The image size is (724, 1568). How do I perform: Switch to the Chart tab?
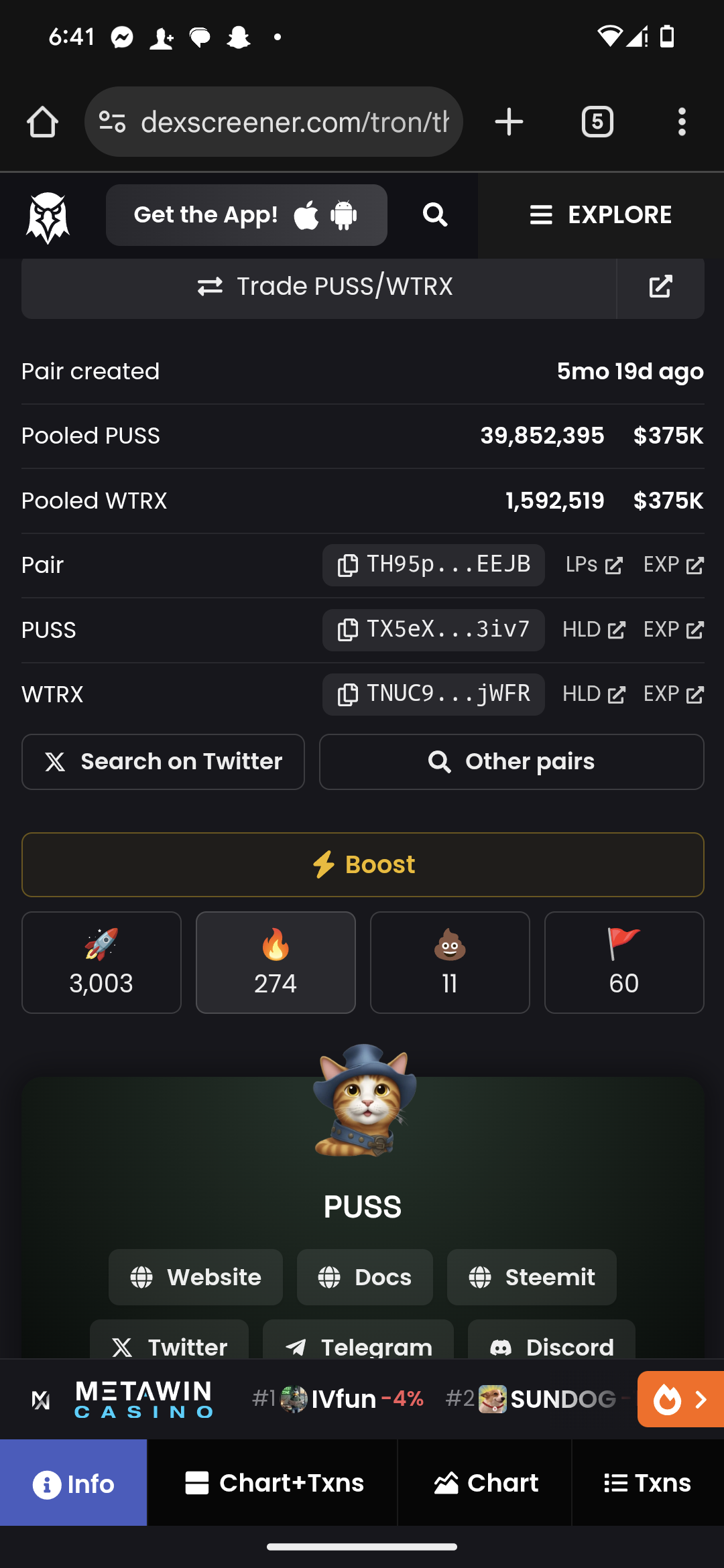485,1483
